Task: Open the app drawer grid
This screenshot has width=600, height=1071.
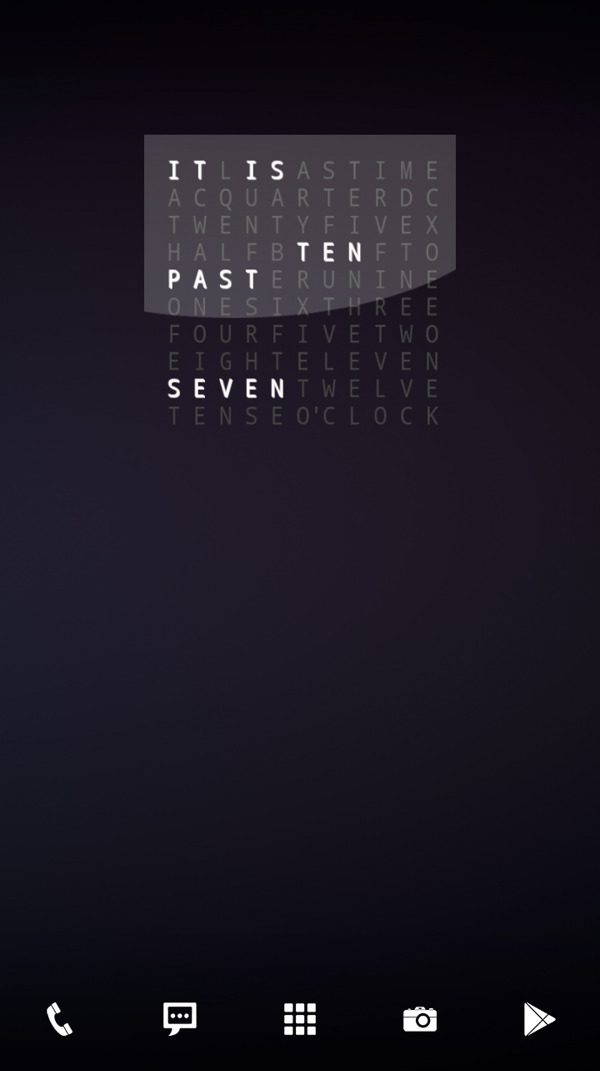Action: pyautogui.click(x=300, y=1019)
